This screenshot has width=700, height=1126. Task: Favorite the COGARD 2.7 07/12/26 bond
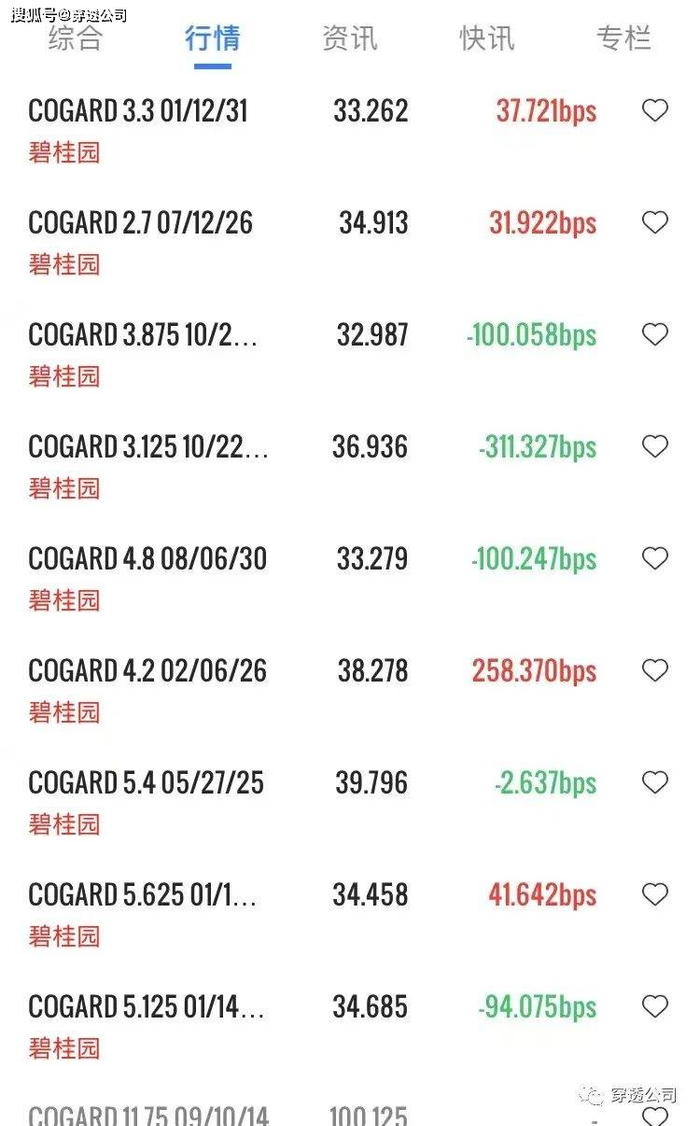pyautogui.click(x=655, y=223)
